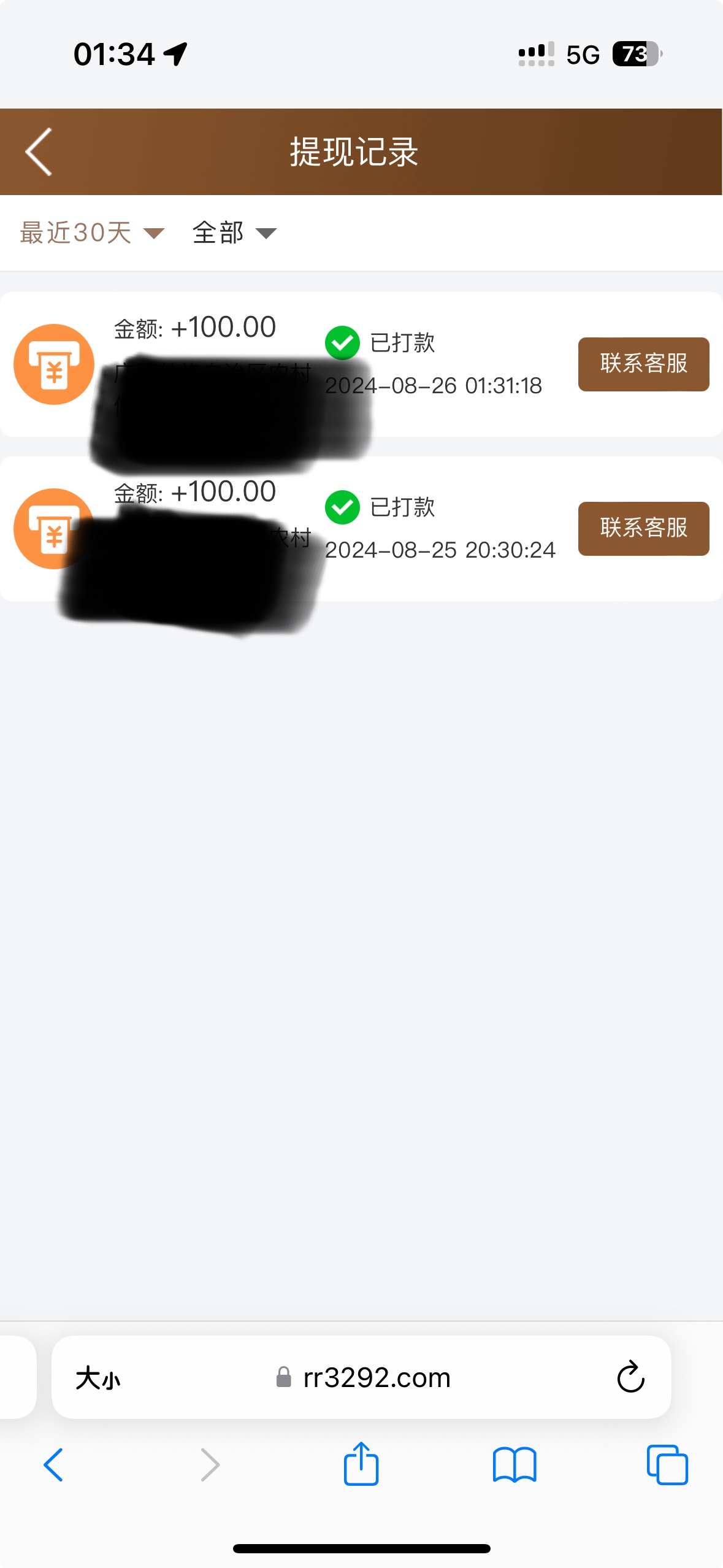Image resolution: width=723 pixels, height=1568 pixels.
Task: Open the 全部 status dropdown
Action: click(x=234, y=233)
